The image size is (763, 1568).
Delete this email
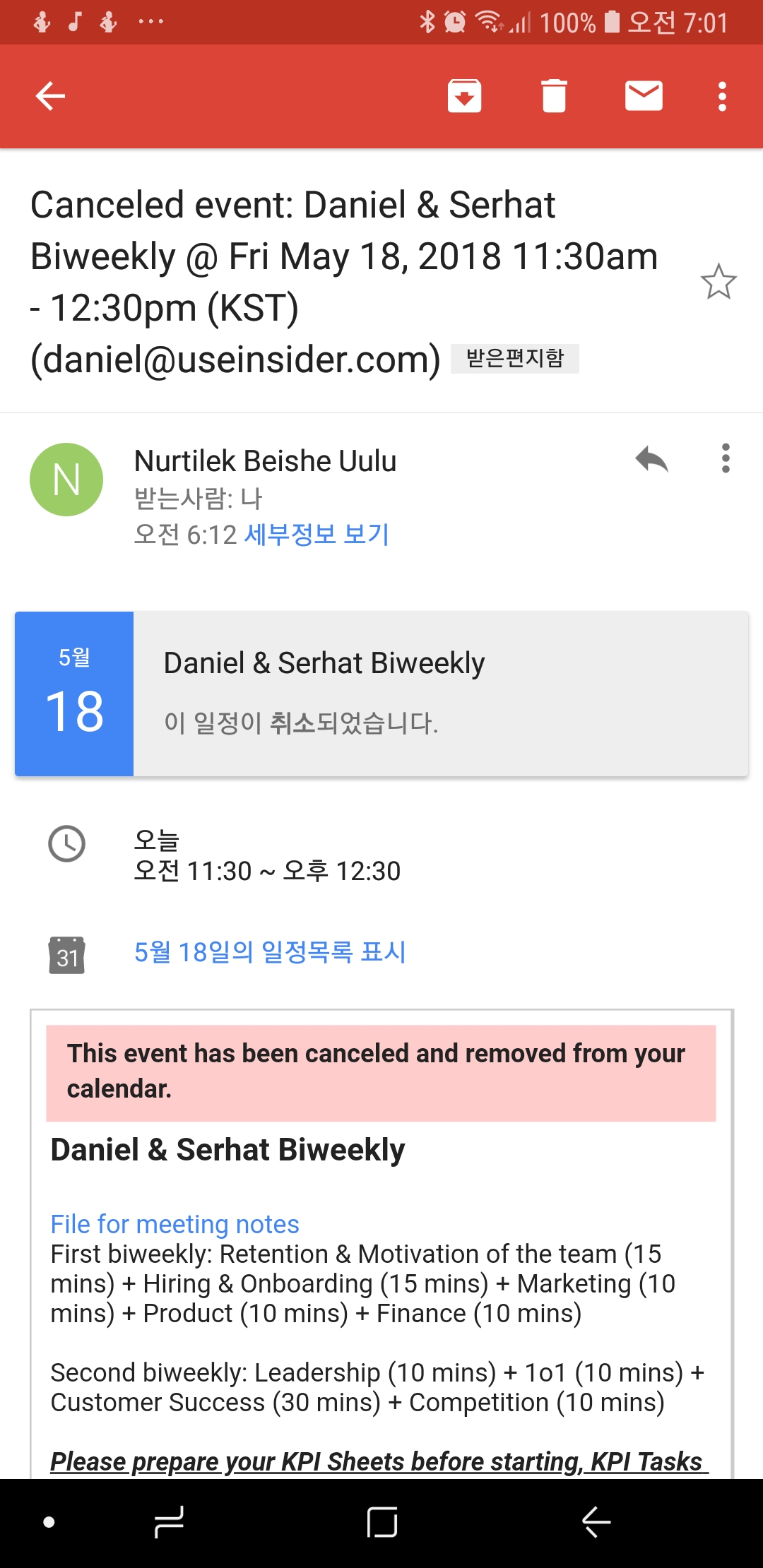(554, 96)
